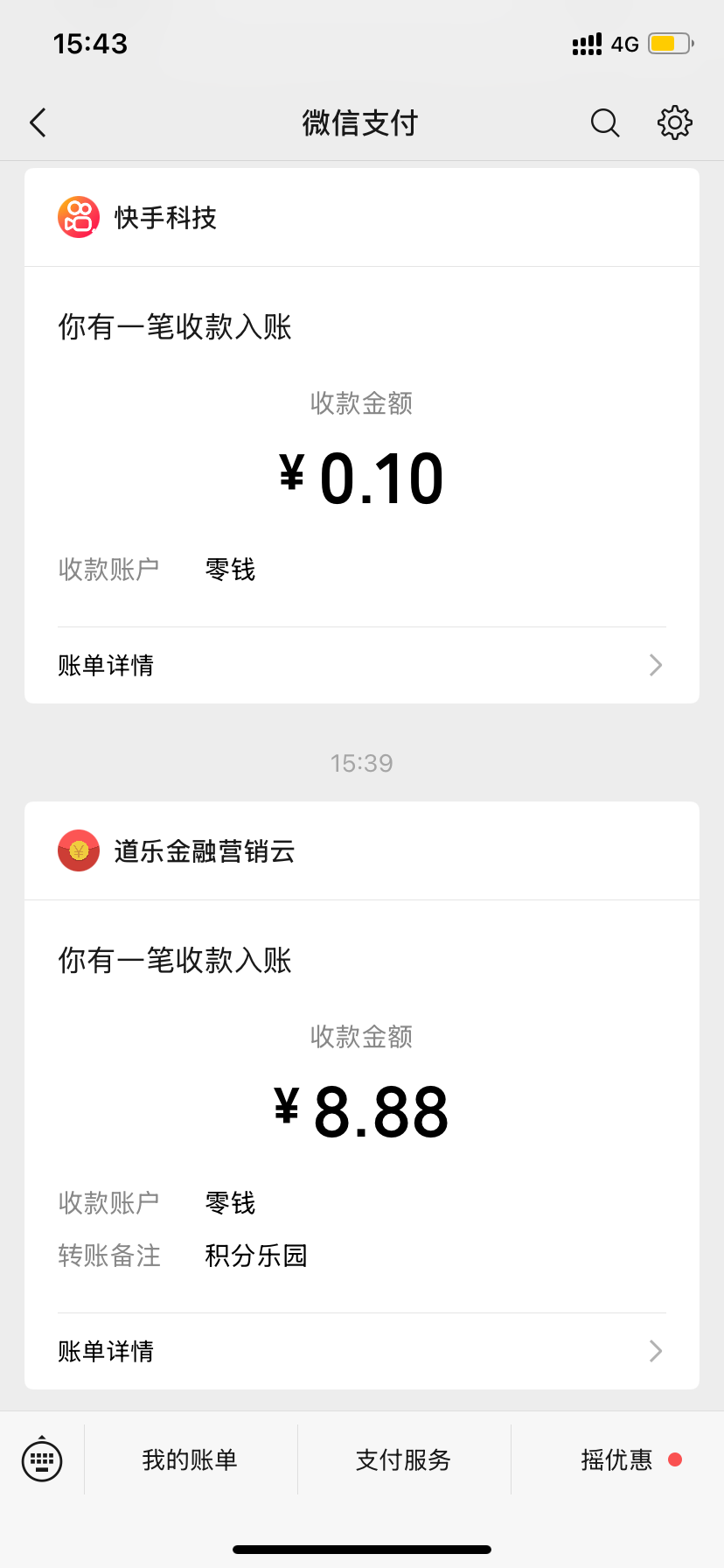Image resolution: width=724 pixels, height=1568 pixels.
Task: View 账单详情 for the ¥8.88 payment
Action: click(361, 1352)
